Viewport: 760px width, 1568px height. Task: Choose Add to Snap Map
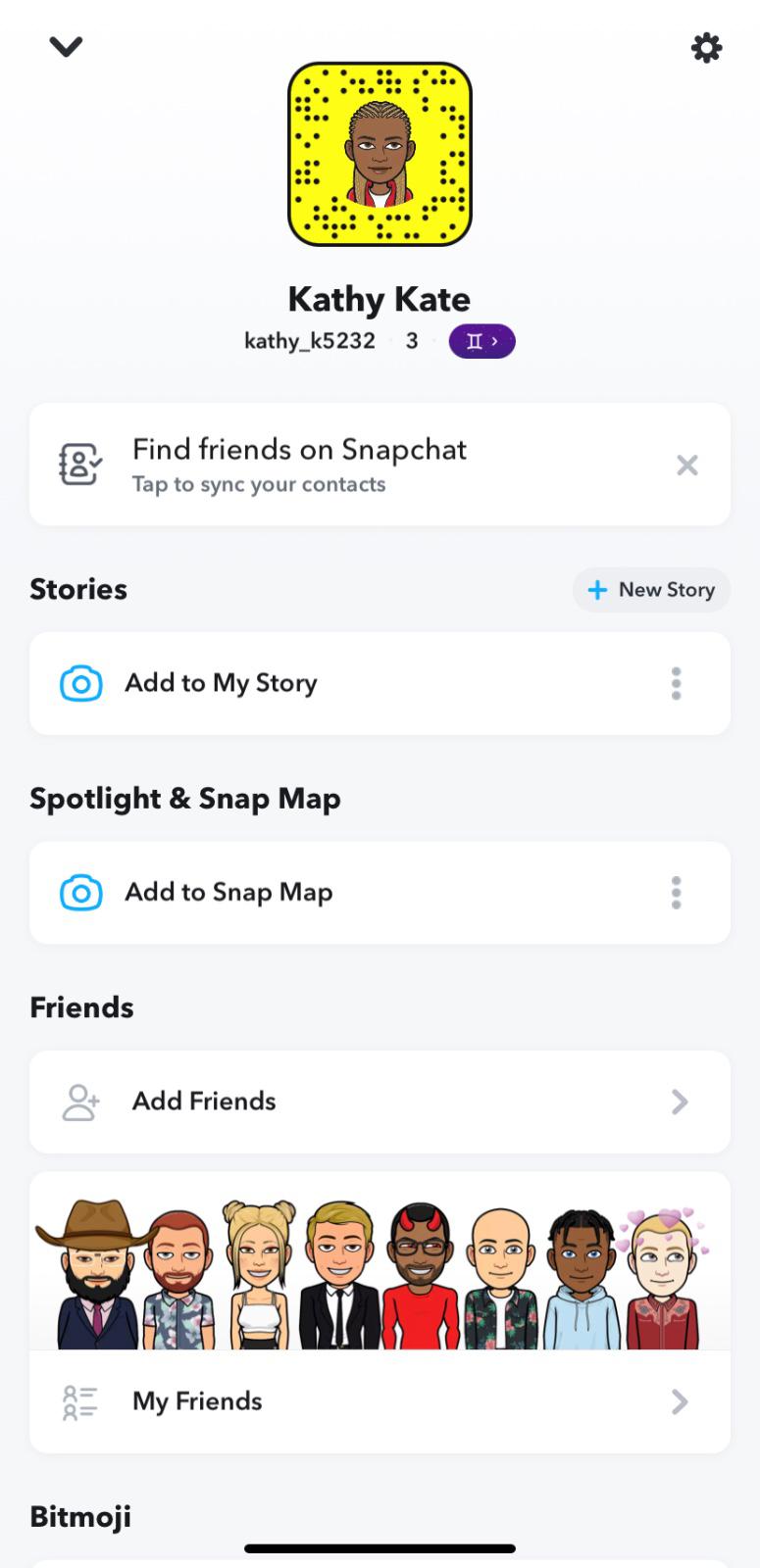[228, 893]
